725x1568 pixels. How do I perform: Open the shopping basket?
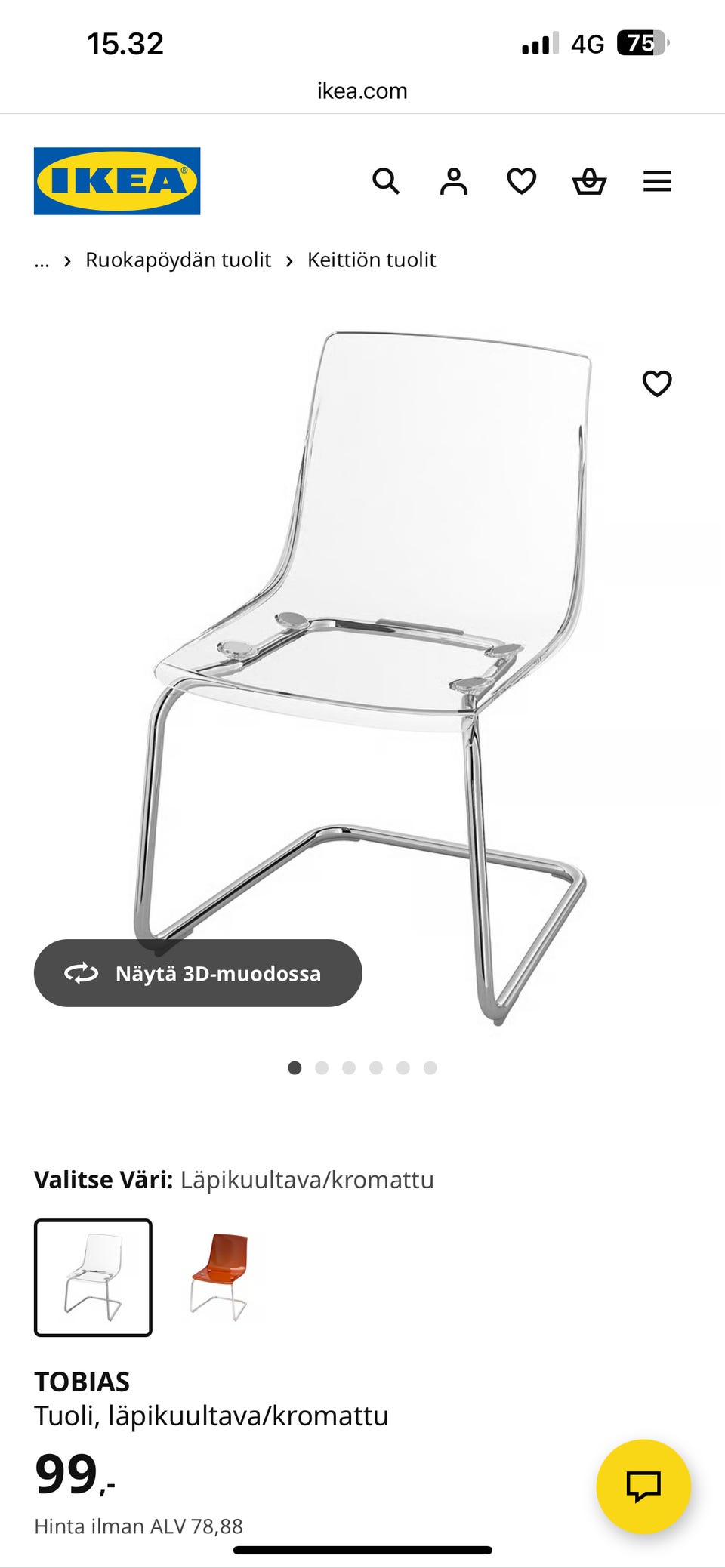[589, 181]
